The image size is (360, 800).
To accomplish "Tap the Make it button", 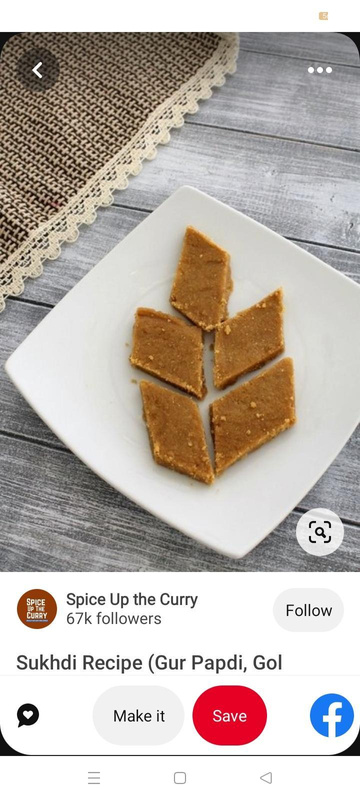I will (139, 716).
